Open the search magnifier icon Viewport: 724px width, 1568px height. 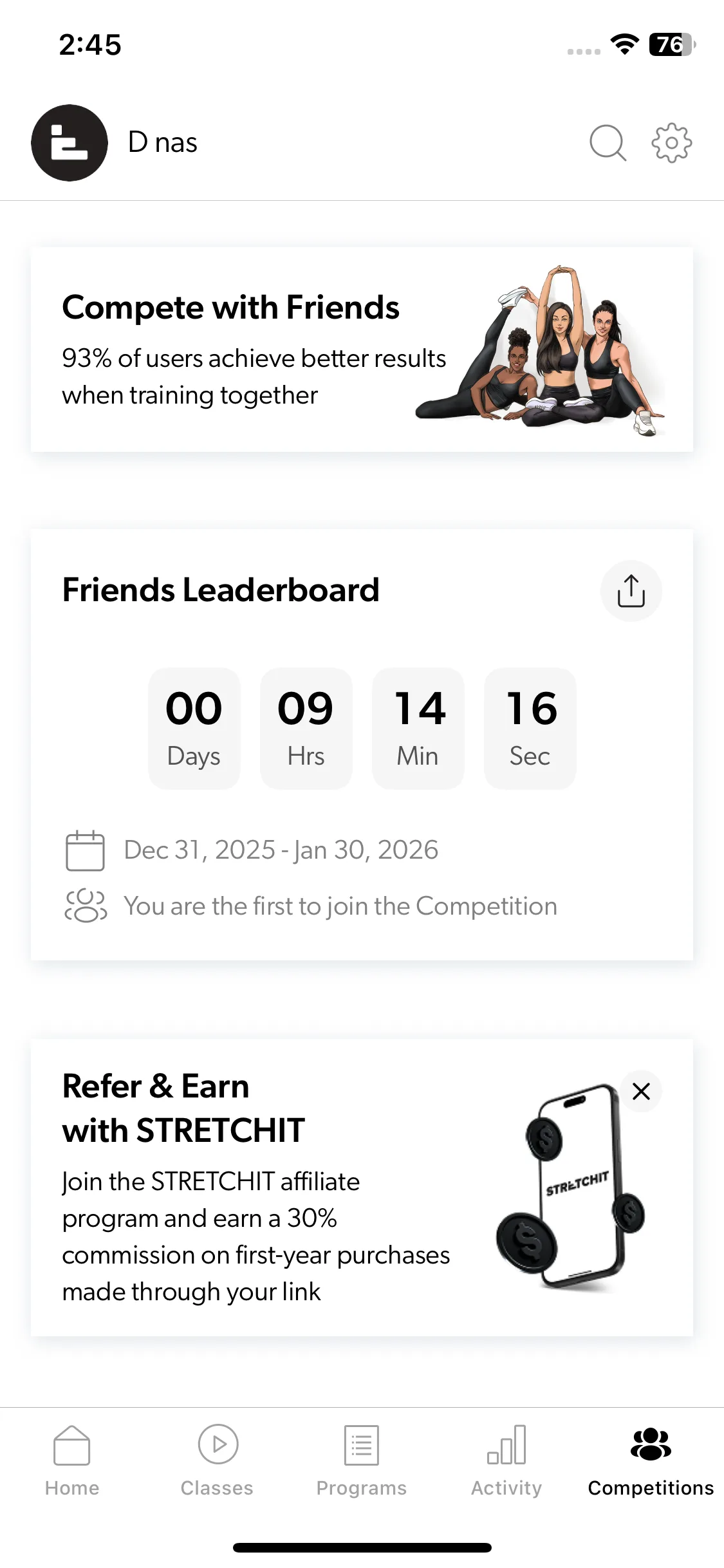pyautogui.click(x=608, y=143)
